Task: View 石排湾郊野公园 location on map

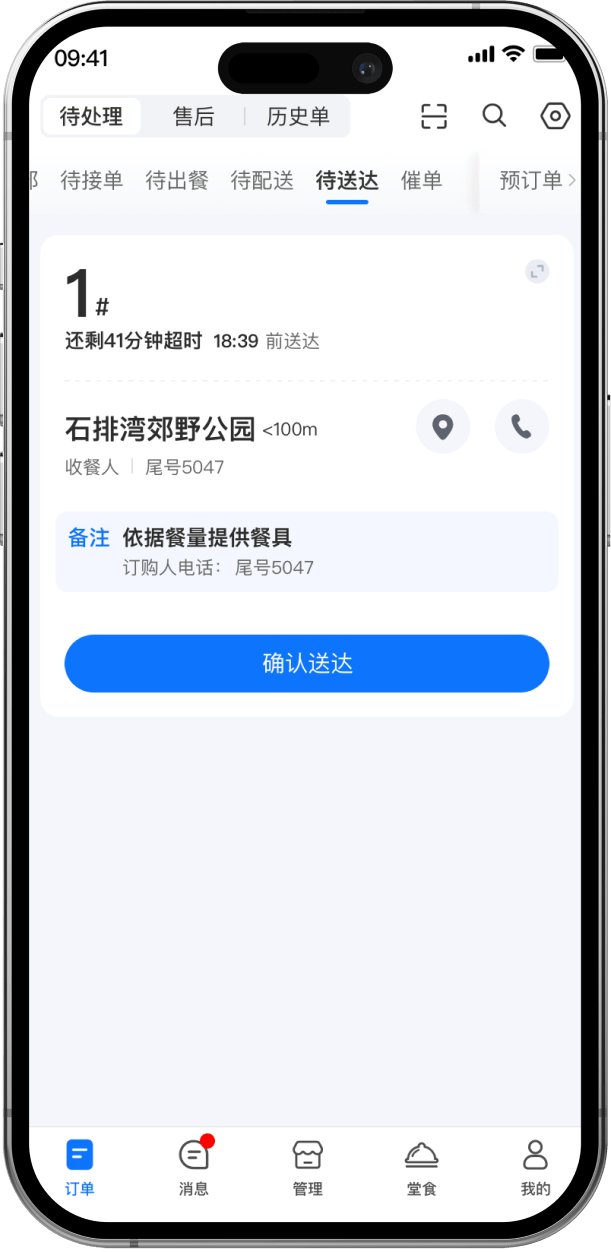Action: (x=442, y=427)
